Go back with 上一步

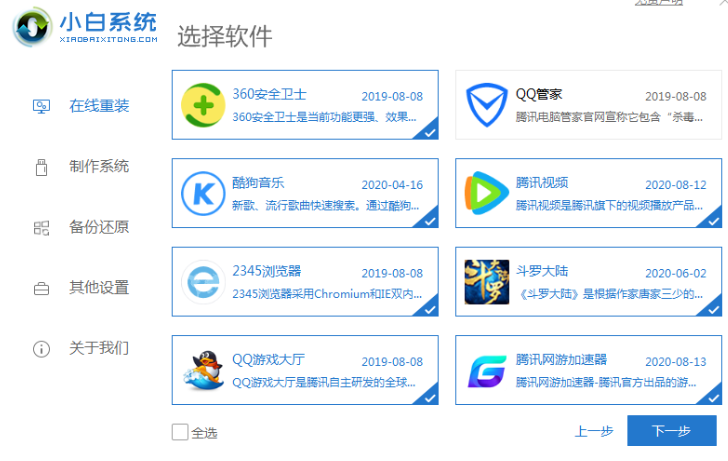pos(594,432)
